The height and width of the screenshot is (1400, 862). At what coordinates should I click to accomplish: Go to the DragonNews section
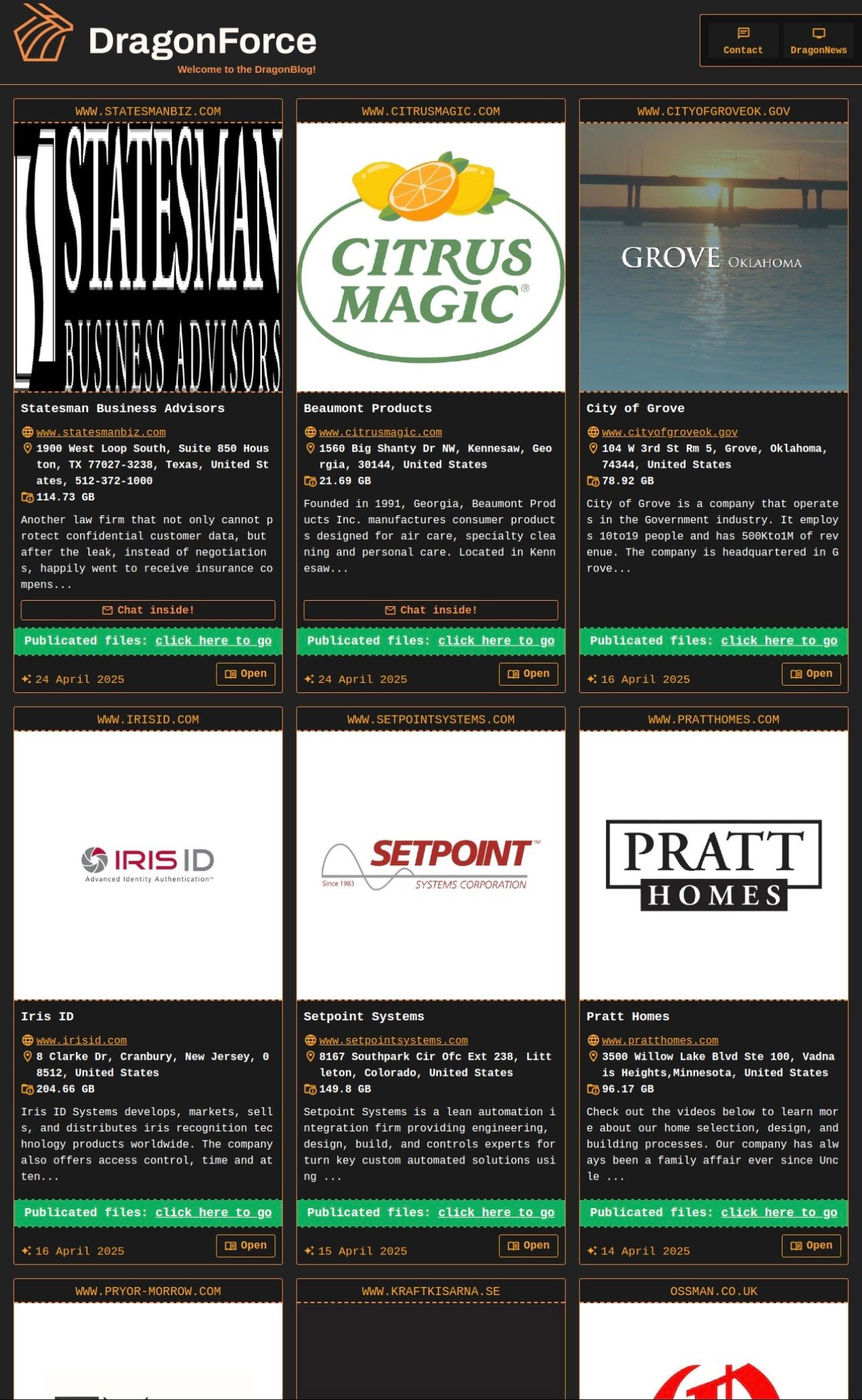818,41
